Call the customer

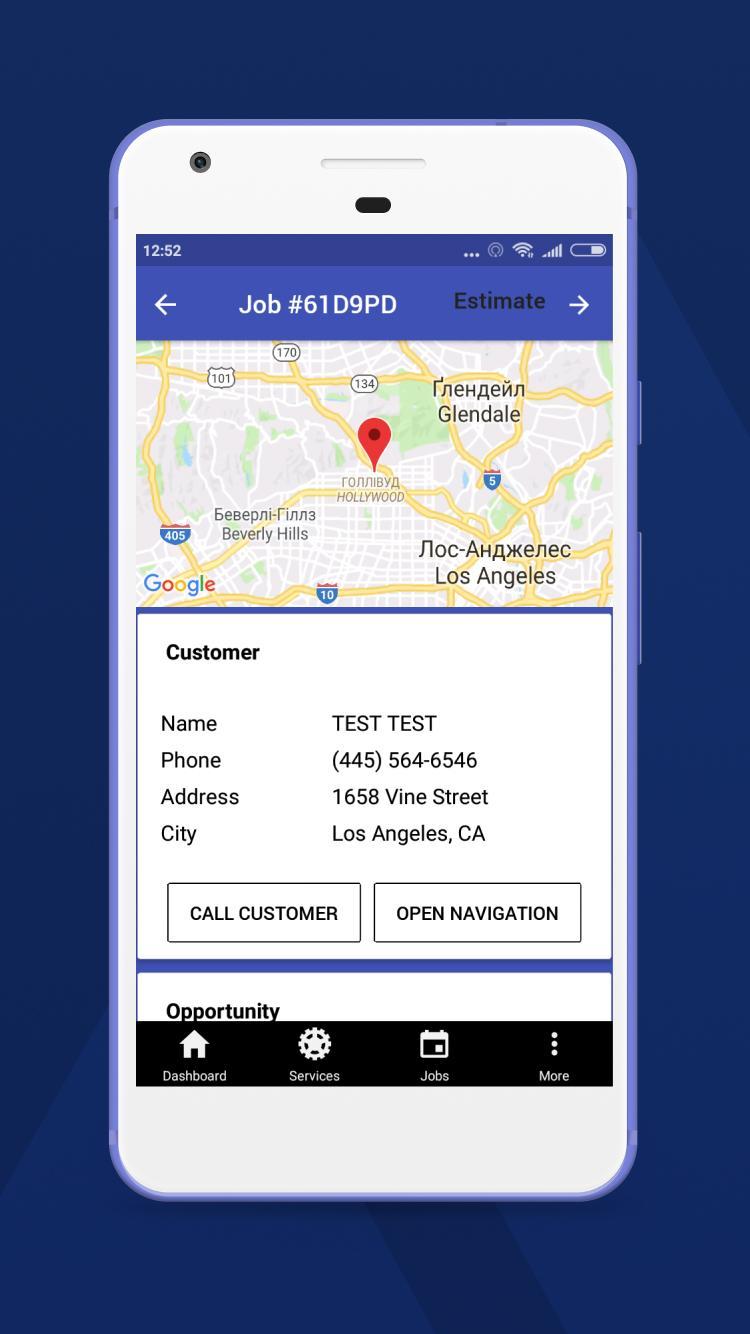(264, 912)
